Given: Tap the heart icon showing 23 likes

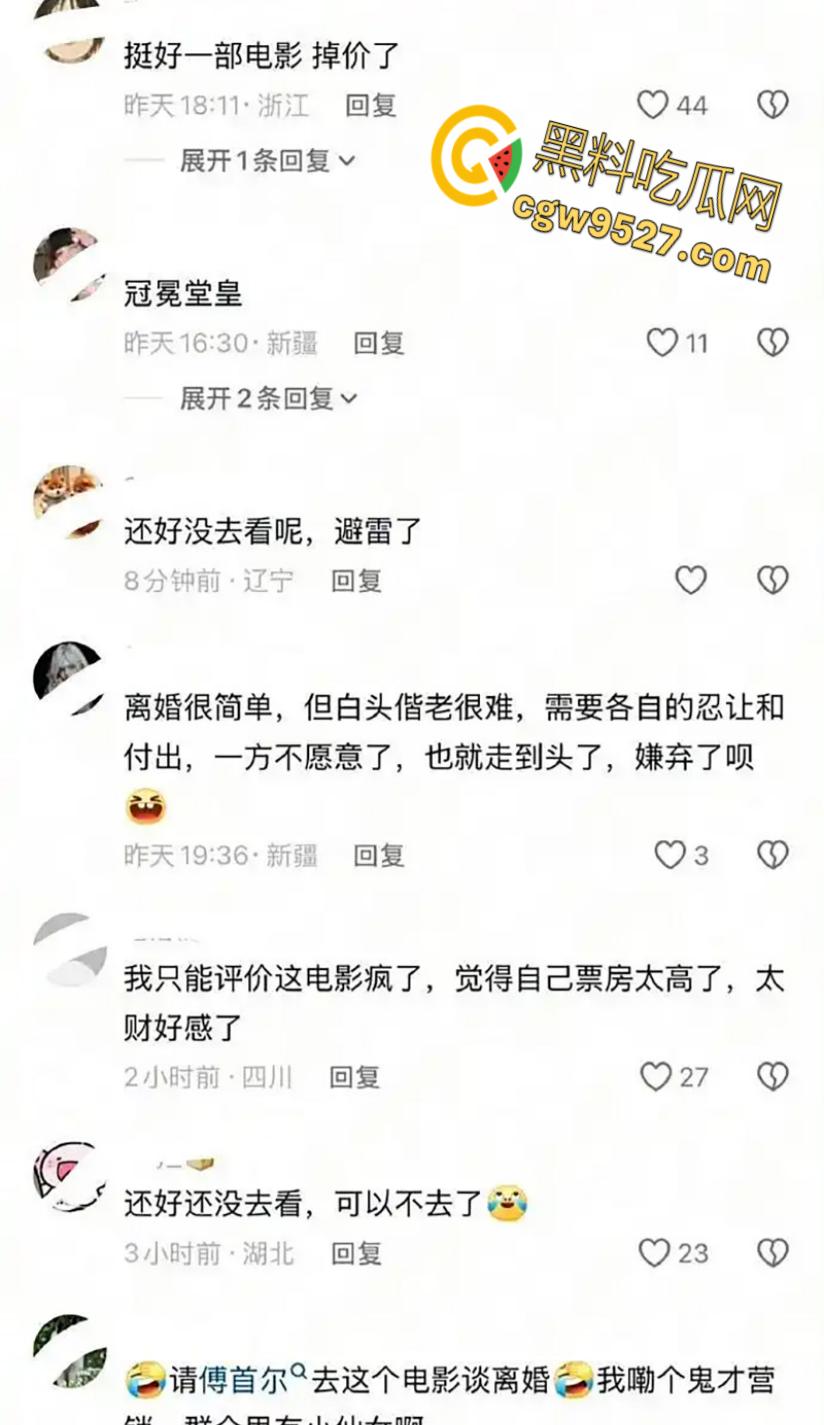Looking at the screenshot, I should [655, 1254].
